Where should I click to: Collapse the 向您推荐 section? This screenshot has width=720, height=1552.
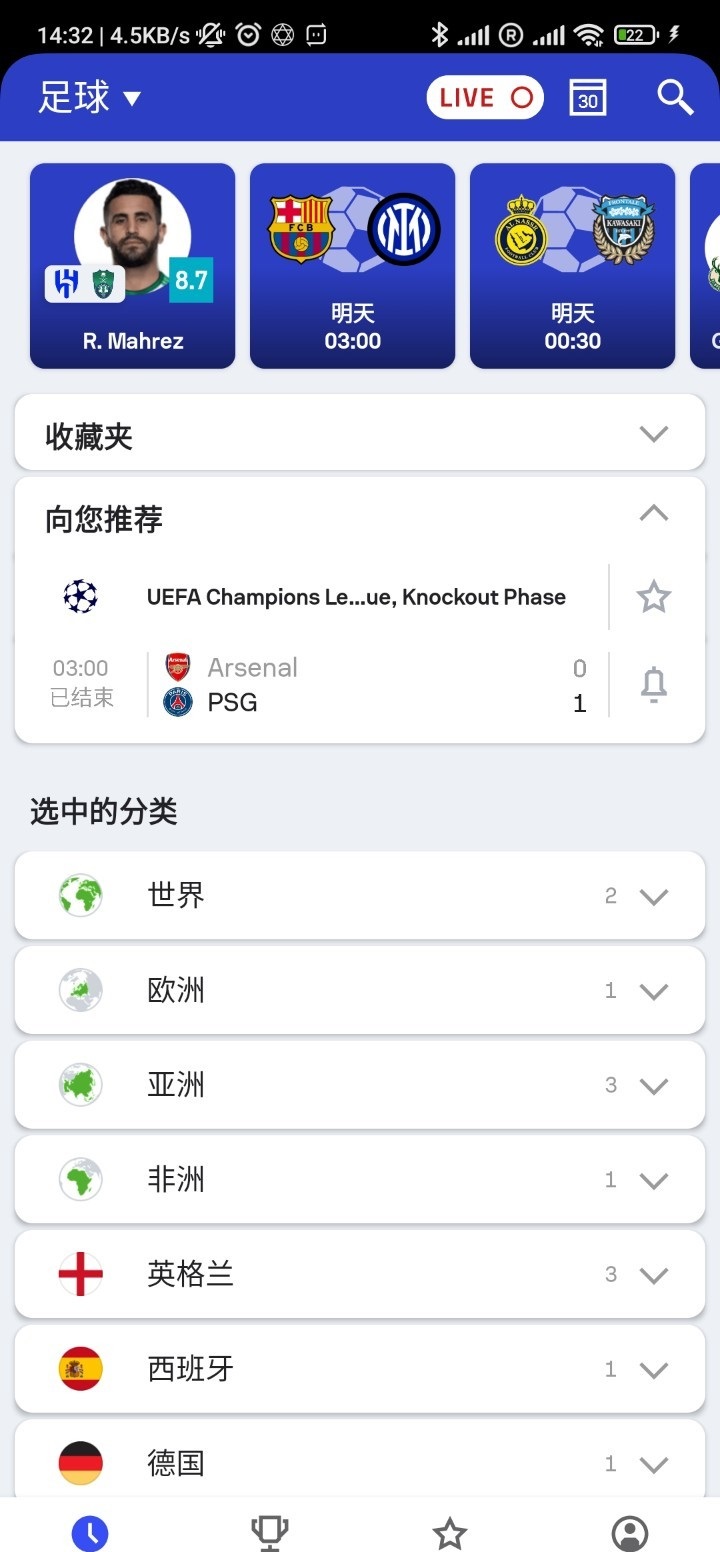pos(653,514)
